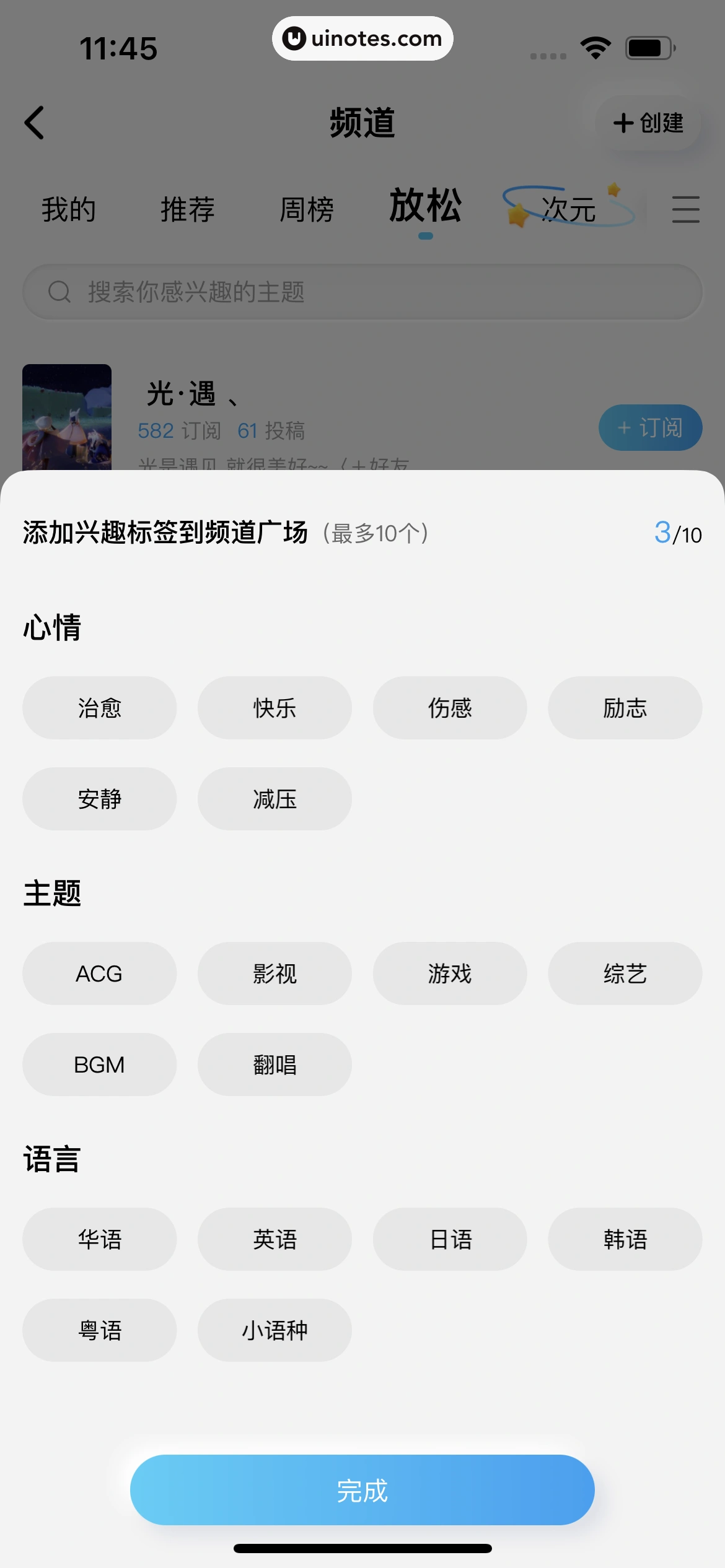Select the 治愈 mood tag

(x=99, y=707)
